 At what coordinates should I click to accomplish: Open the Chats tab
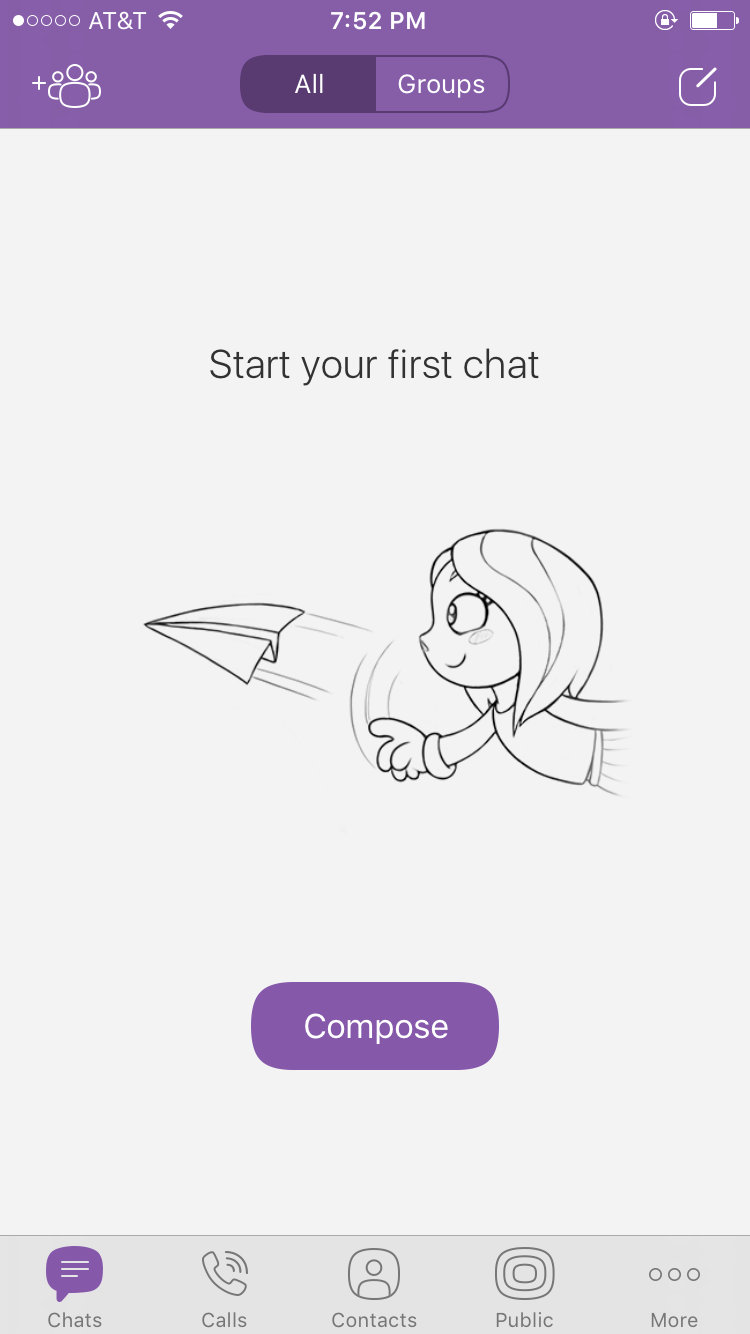(75, 1288)
